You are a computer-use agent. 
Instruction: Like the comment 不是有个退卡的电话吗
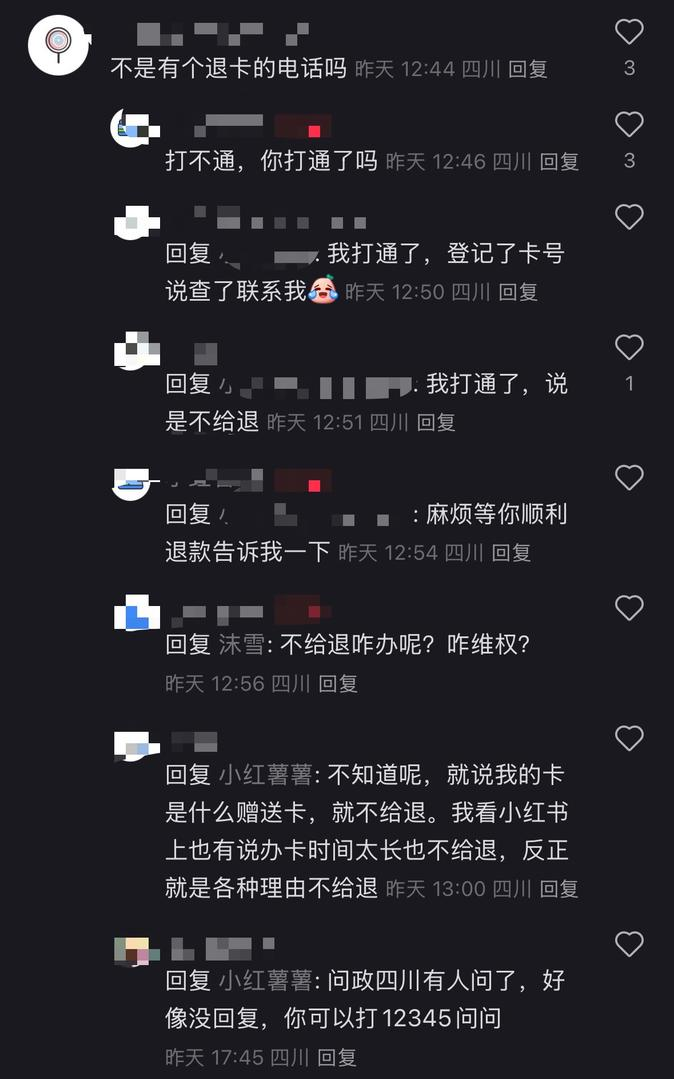[x=628, y=32]
